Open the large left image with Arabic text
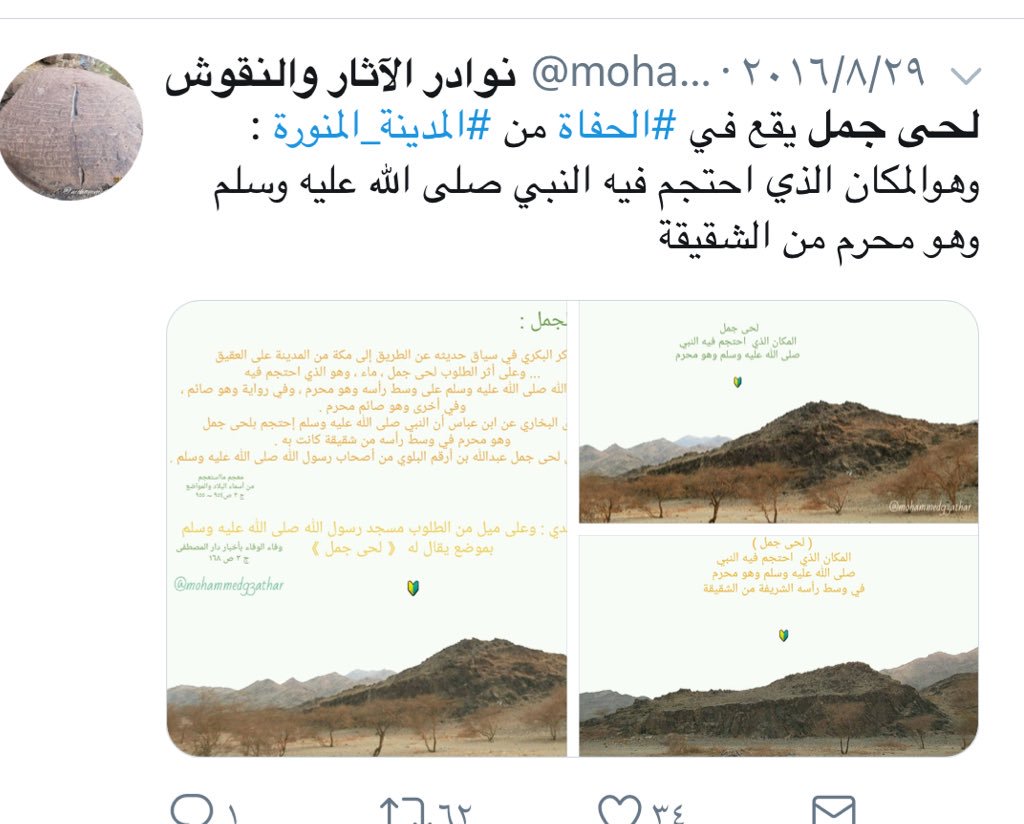Screen dimensions: 1024x824 pyautogui.click(x=367, y=528)
